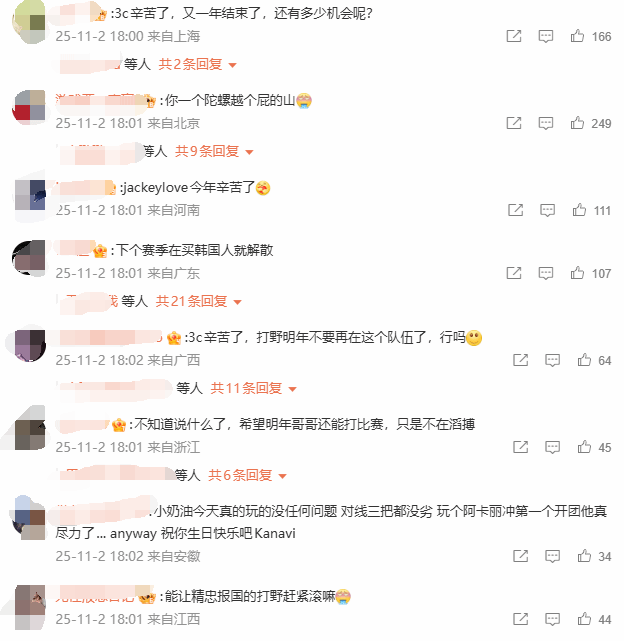Screen dimensions: 624x641
Task: Like the comment "3c辛苦了，又一年结束了"
Action: tap(577, 36)
